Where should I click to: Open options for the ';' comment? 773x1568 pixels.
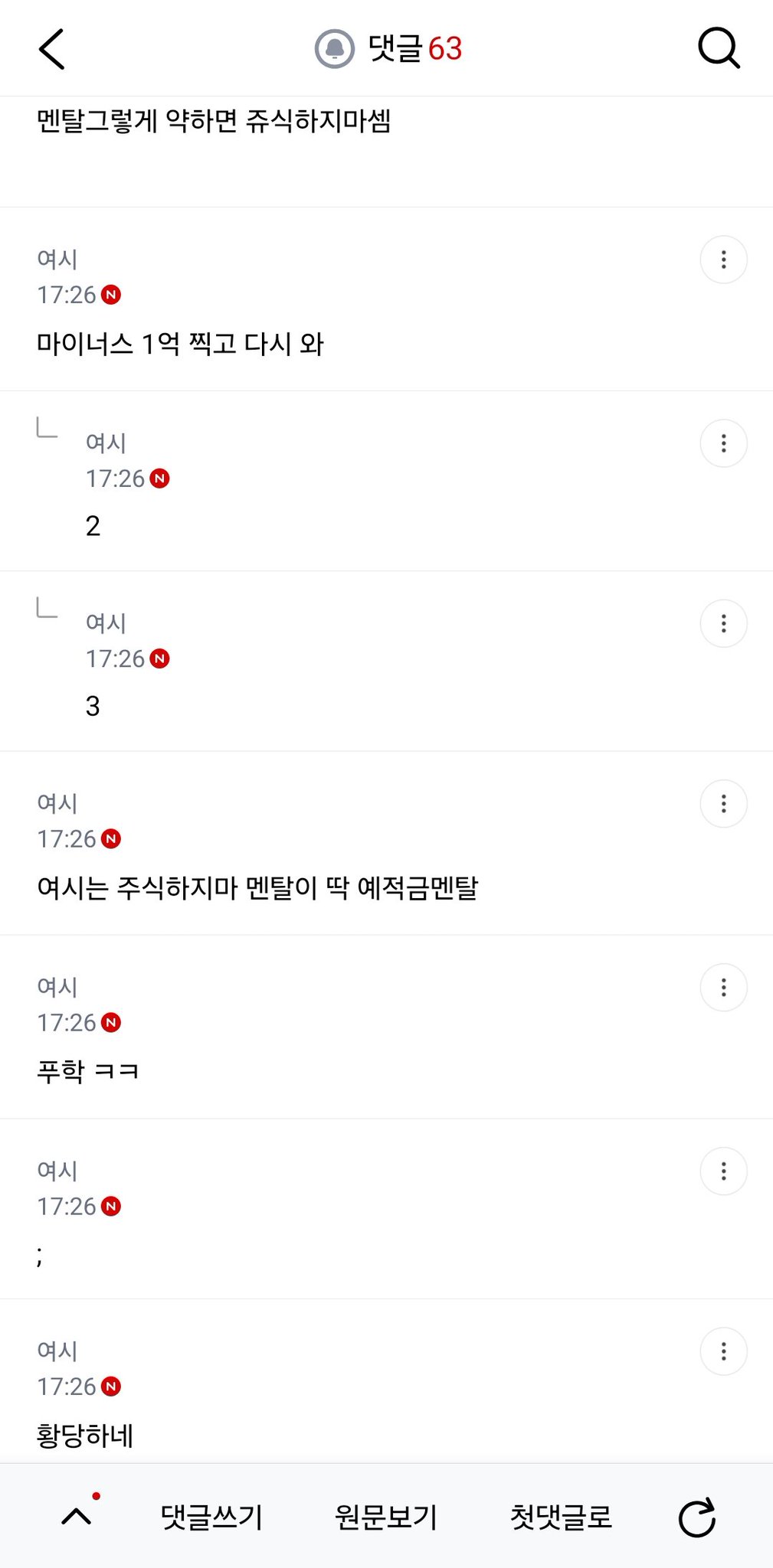724,1171
